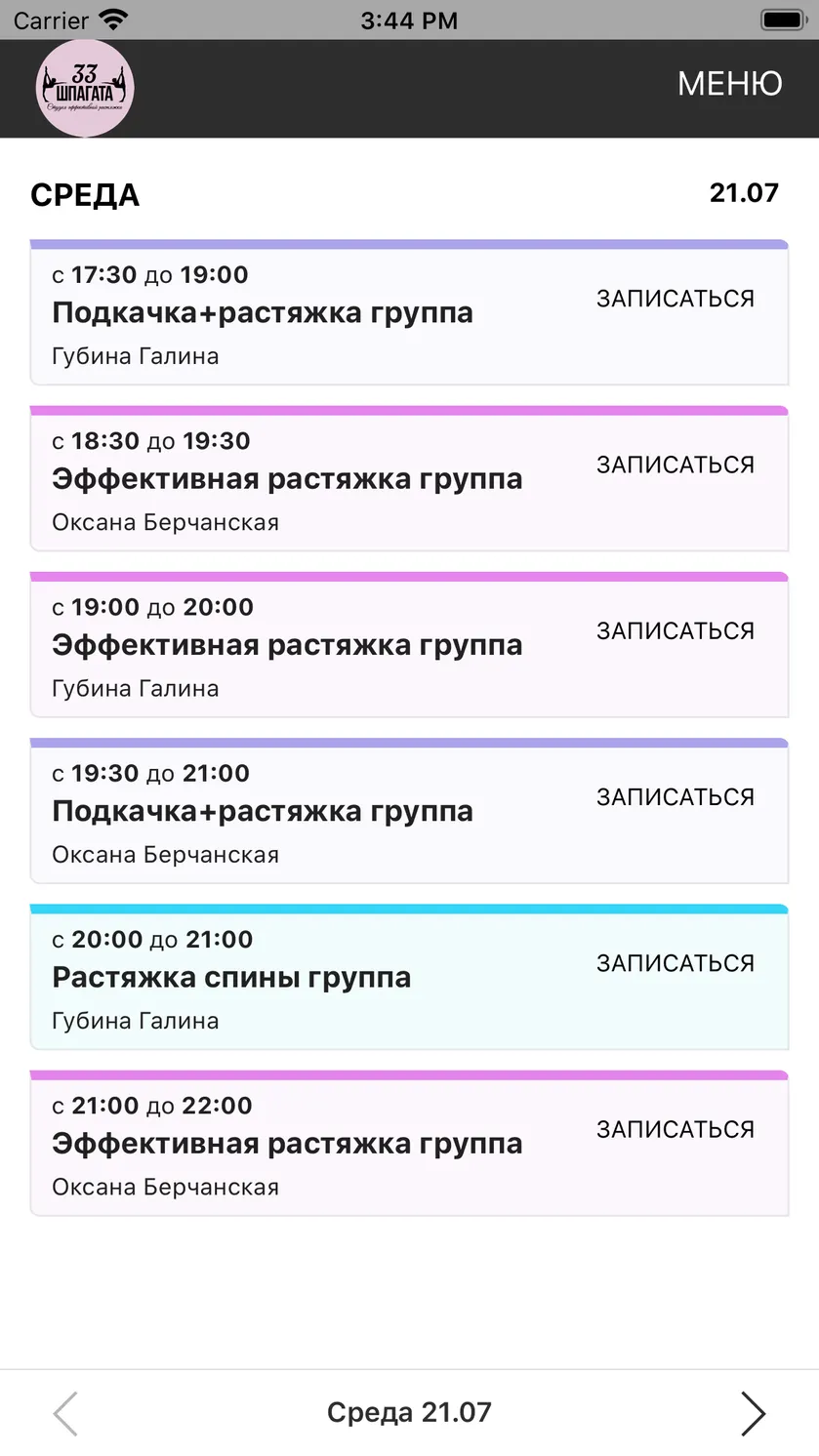This screenshot has width=819, height=1456.
Task: Tap ЗАПИСАТЬСЯ for the 17:30–19:00 class
Action: point(676,299)
